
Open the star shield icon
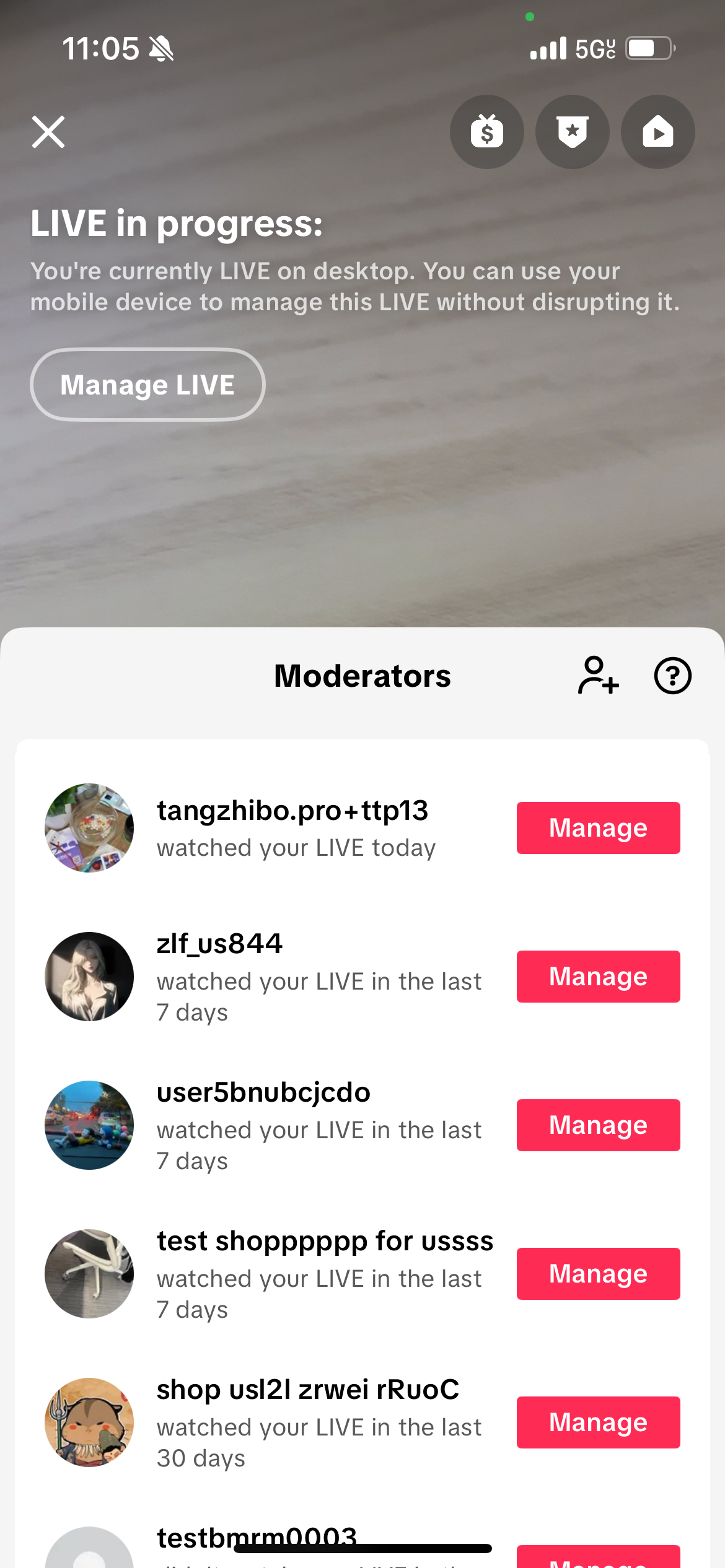(x=572, y=132)
